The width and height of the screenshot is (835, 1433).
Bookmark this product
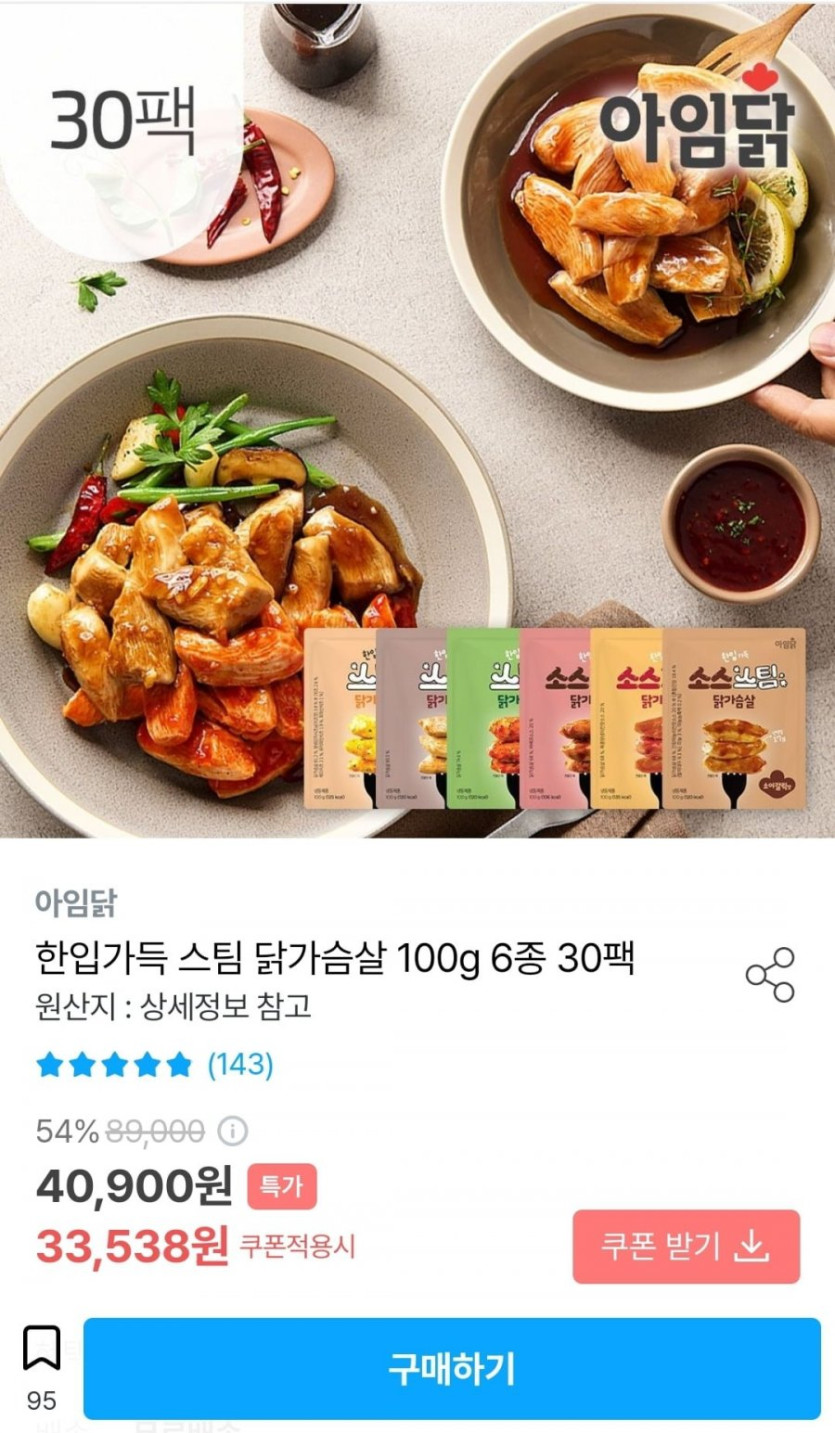(x=42, y=1349)
